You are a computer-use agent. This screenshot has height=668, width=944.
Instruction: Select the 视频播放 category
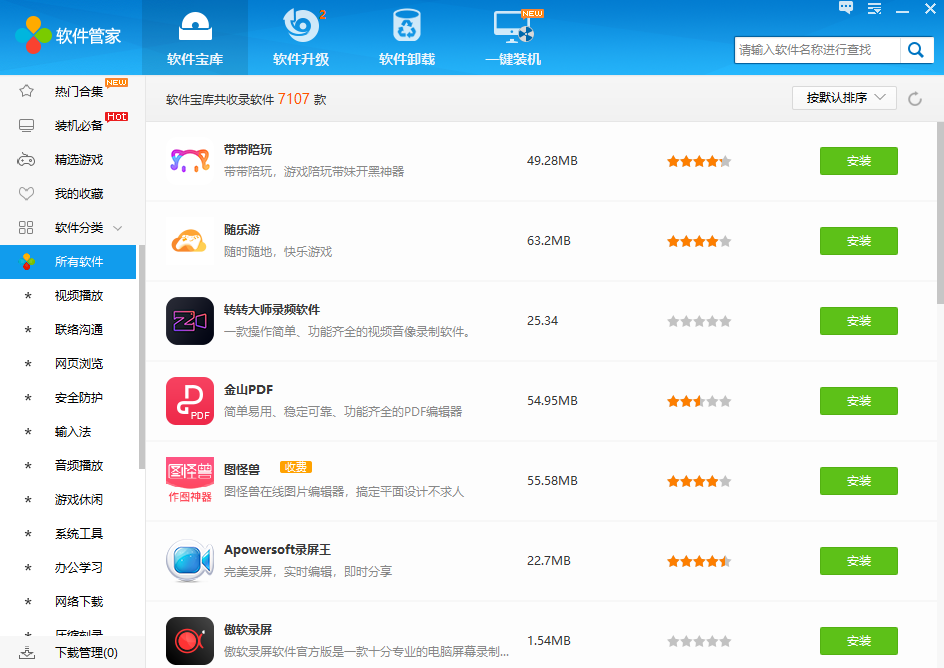click(x=78, y=296)
